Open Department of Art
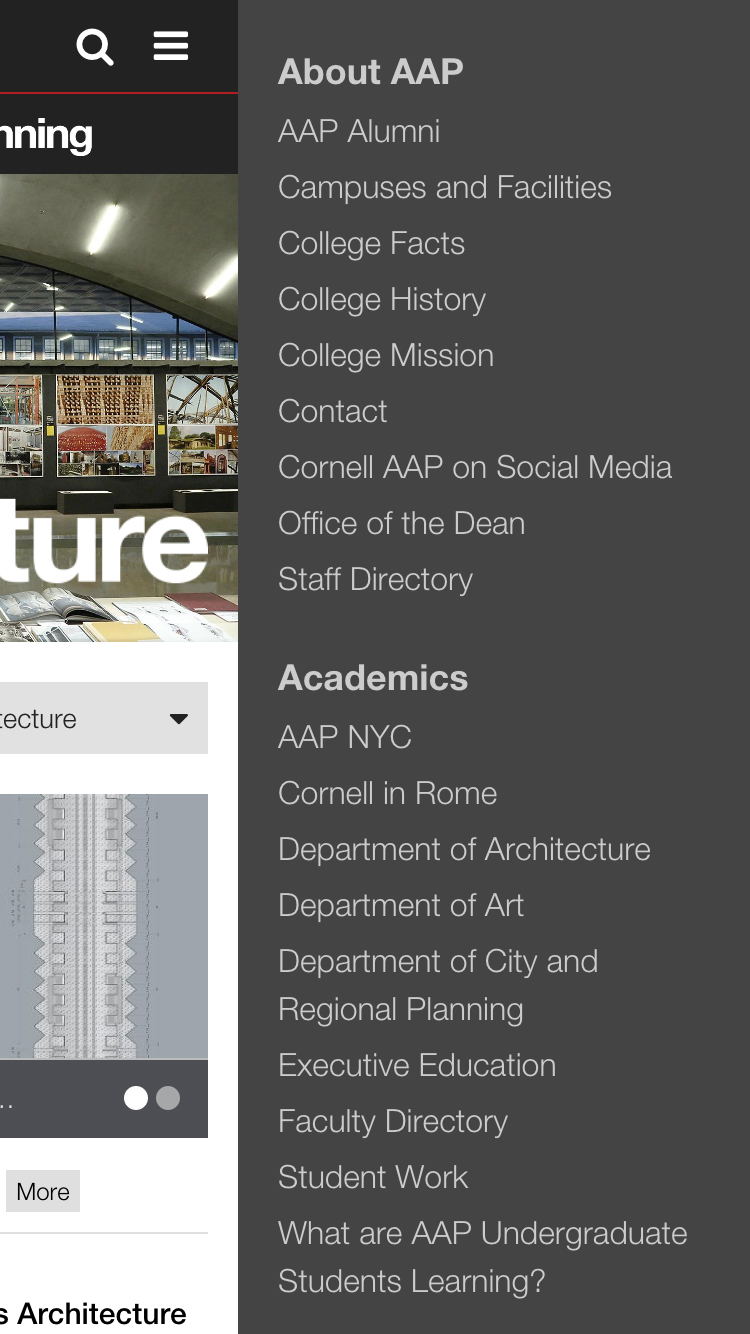This screenshot has width=750, height=1334. tap(400, 905)
